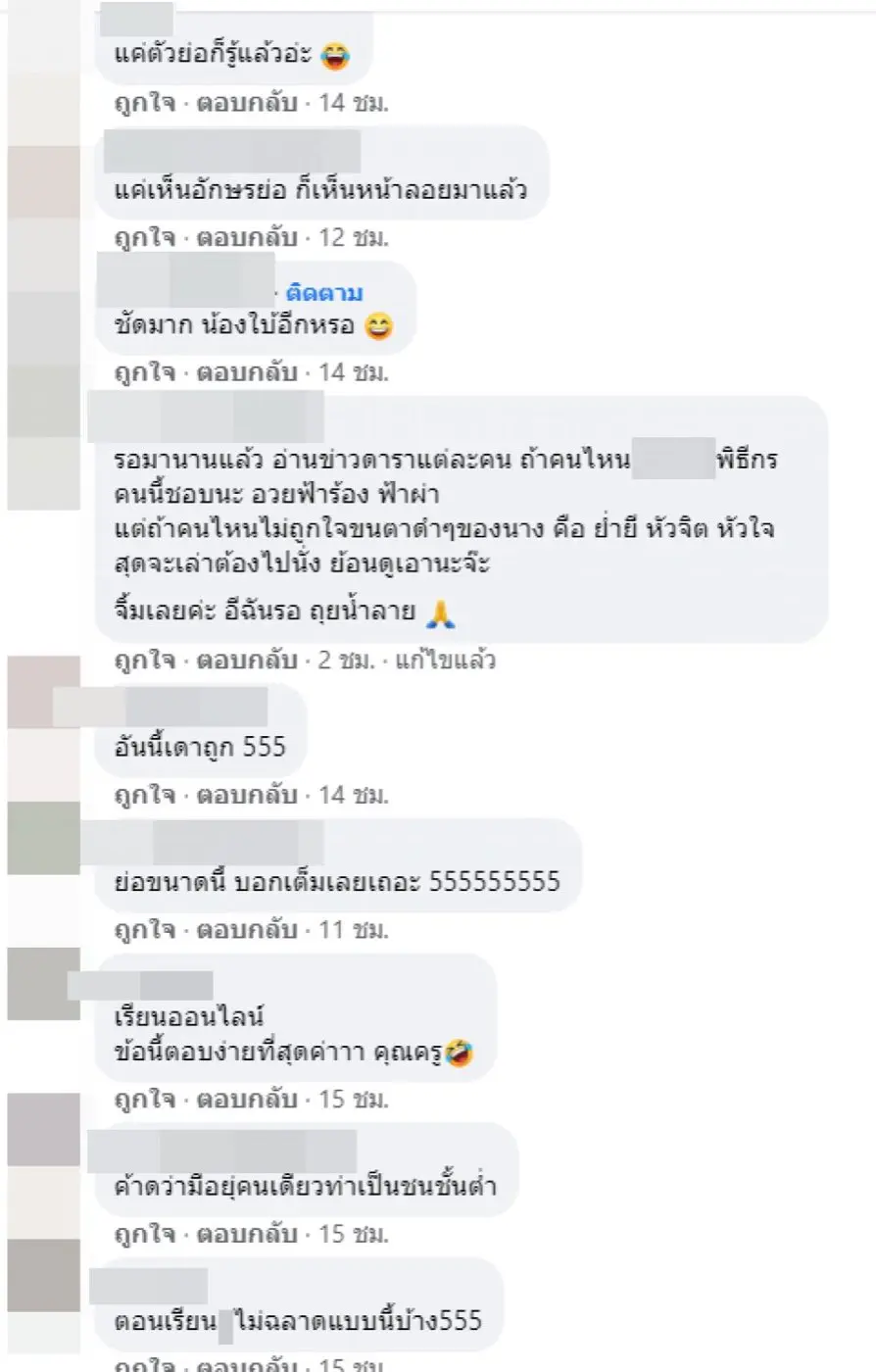Open edit history via "แก้ไขแล้ว"
Image resolution: width=876 pixels, height=1372 pixels.
[x=446, y=661]
